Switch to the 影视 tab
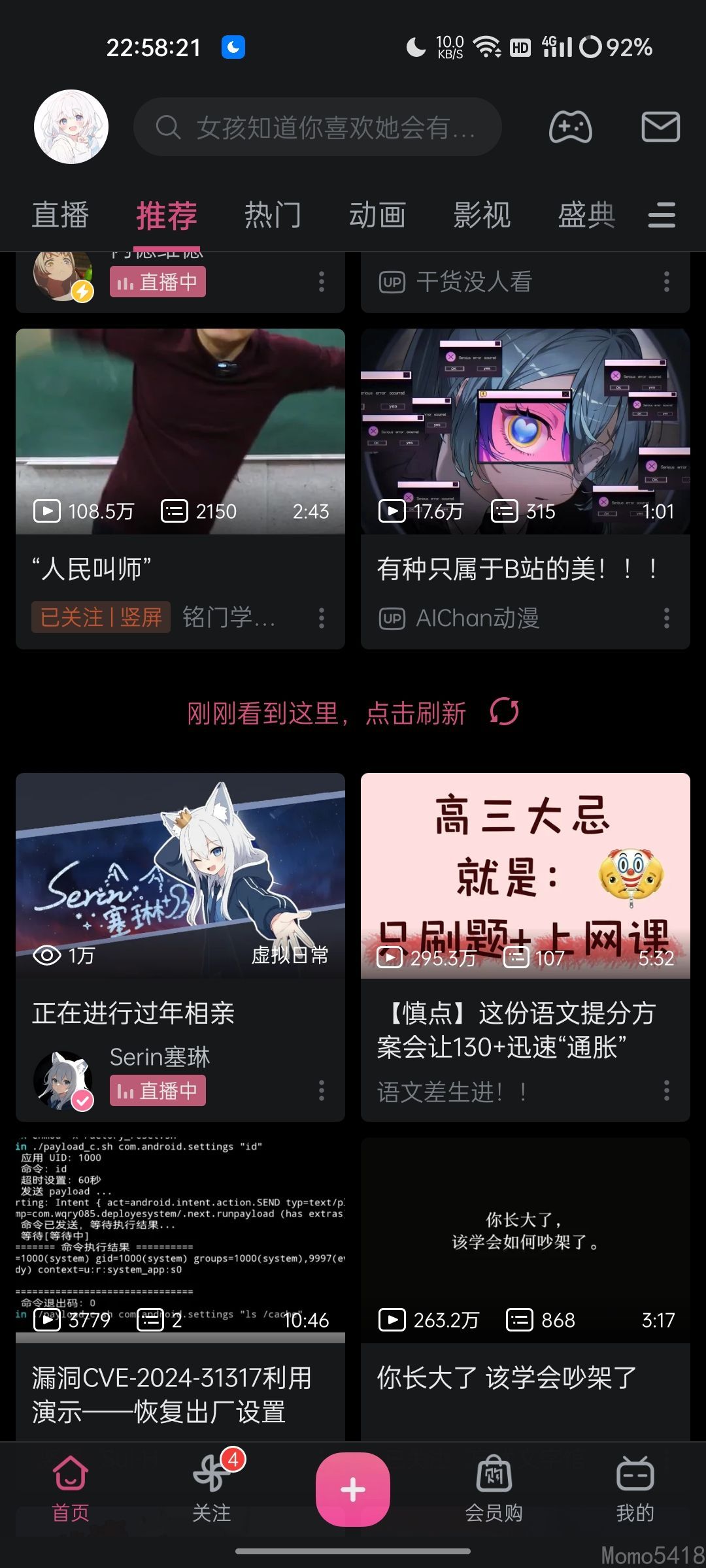This screenshot has width=706, height=1568. pos(482,215)
